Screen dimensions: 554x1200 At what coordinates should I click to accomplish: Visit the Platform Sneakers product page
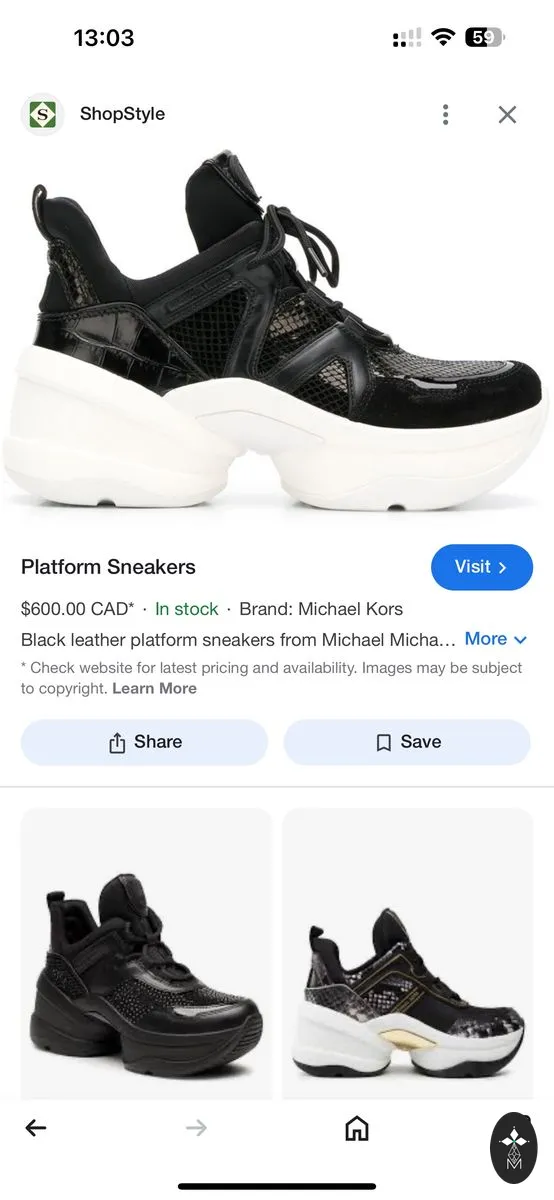482,567
